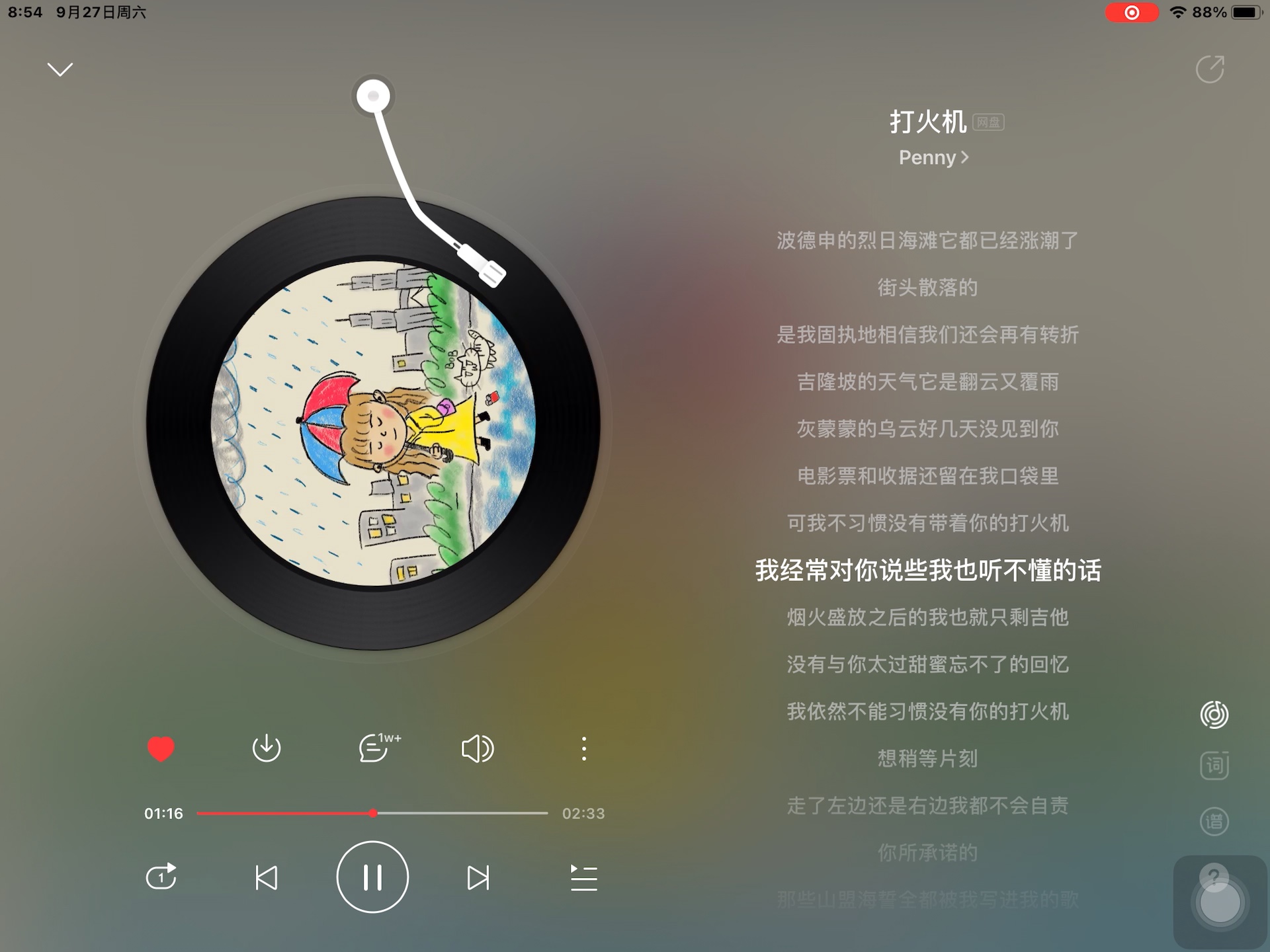
Task: Open the current playlist queue
Action: (x=583, y=877)
